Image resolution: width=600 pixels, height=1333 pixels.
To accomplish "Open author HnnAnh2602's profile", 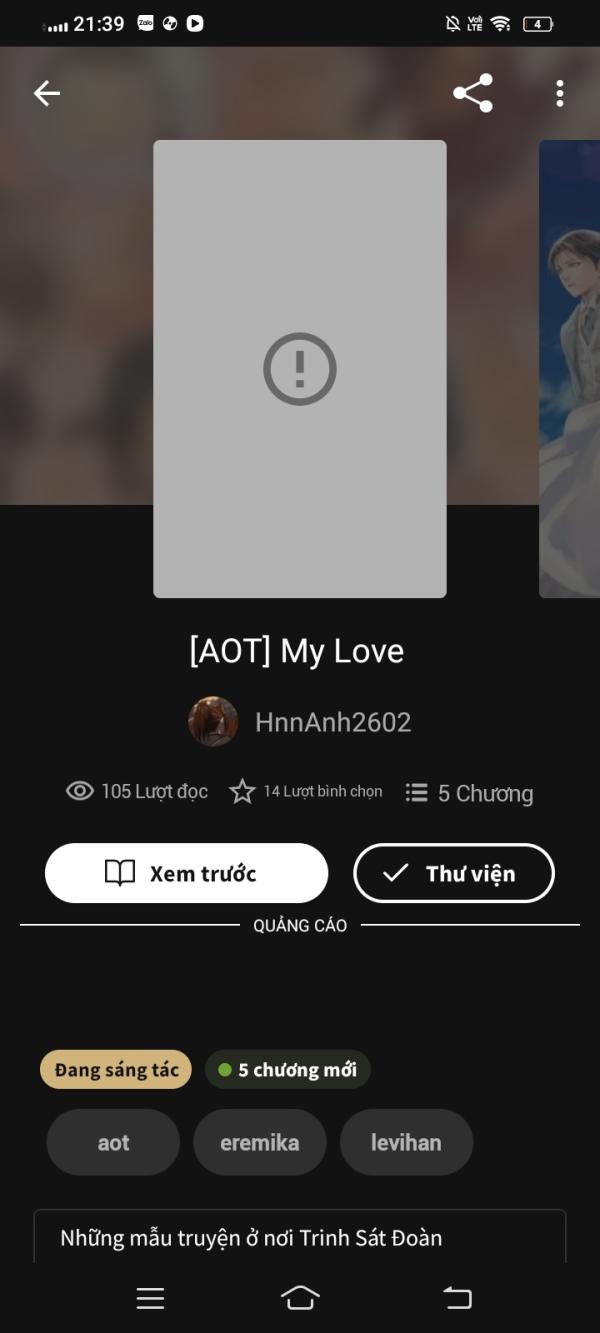I will point(300,722).
